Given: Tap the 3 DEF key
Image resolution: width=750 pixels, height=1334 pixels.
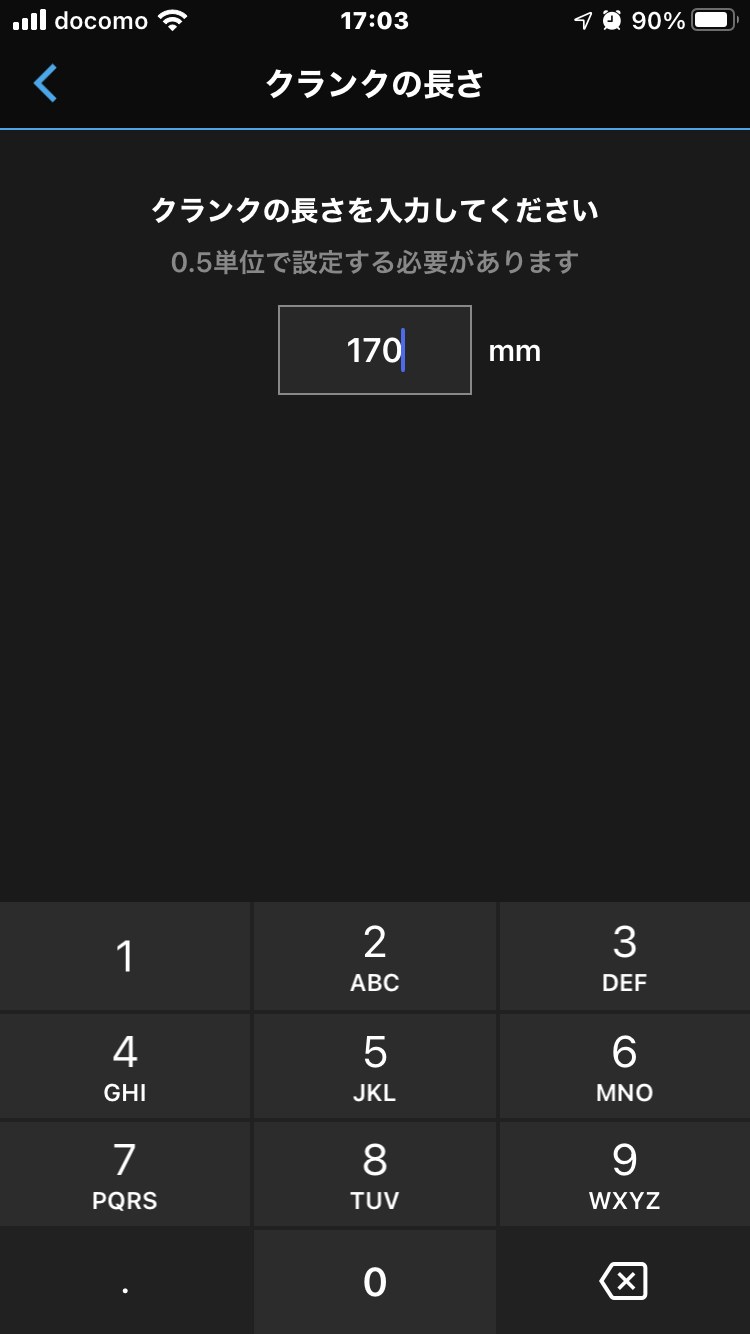Looking at the screenshot, I should click(x=624, y=956).
